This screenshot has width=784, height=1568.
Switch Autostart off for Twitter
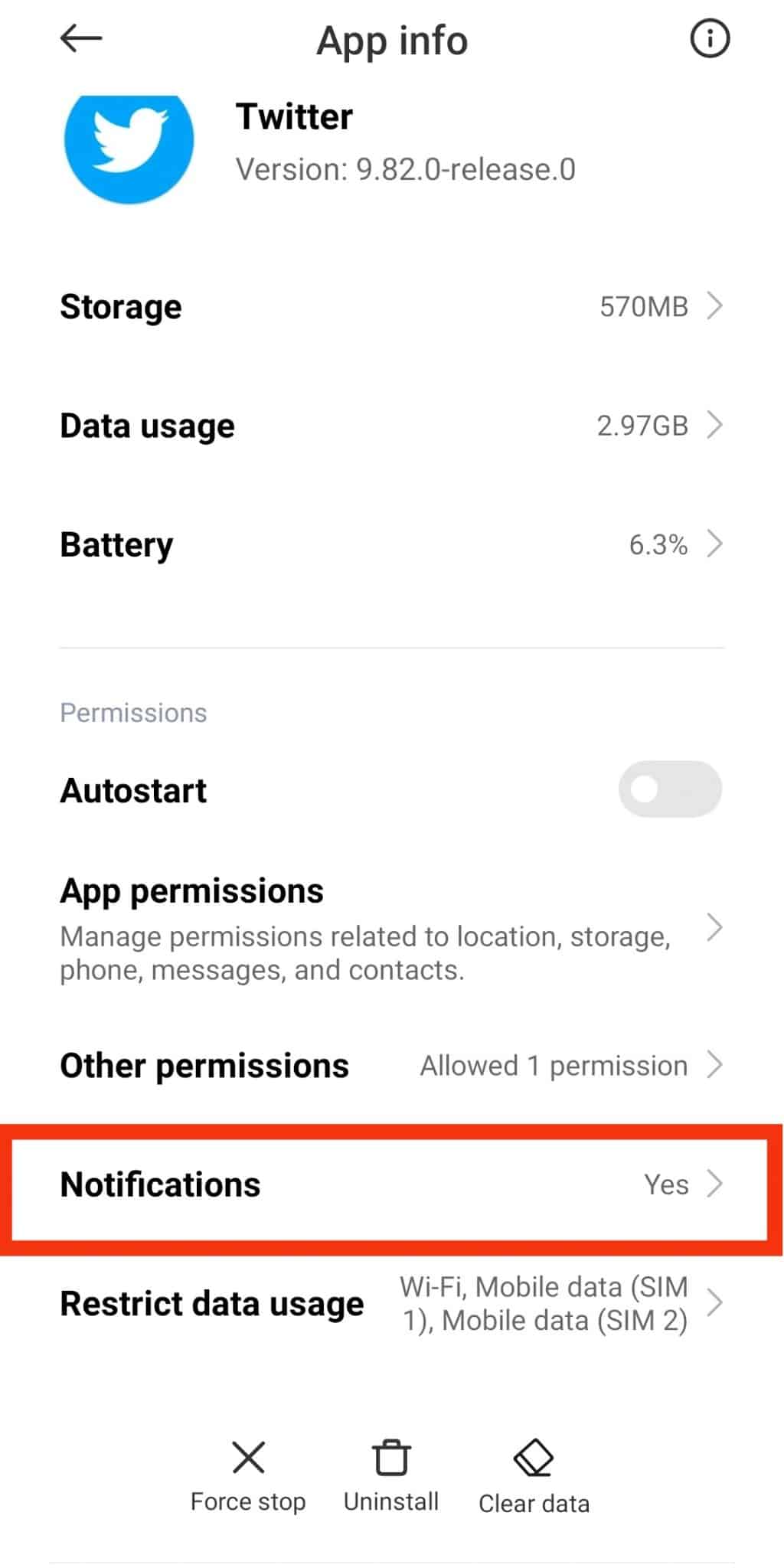click(x=669, y=789)
